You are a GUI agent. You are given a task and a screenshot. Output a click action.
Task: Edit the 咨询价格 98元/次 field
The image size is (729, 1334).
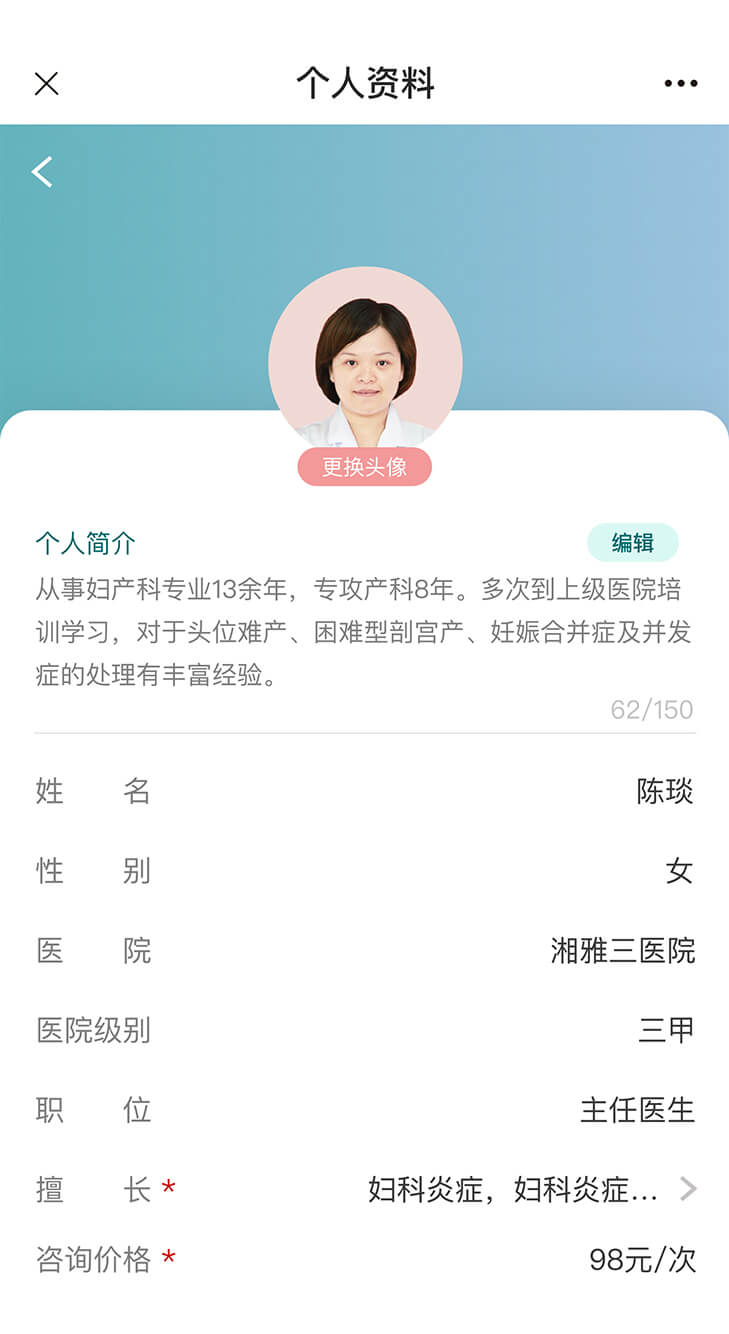coord(641,1260)
